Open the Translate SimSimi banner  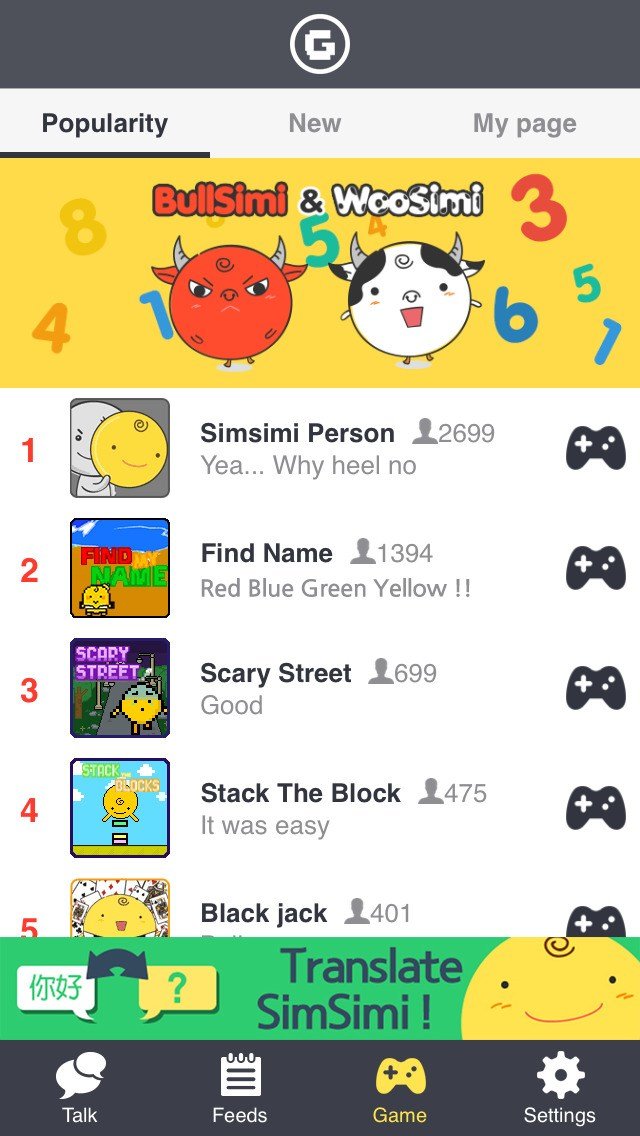click(x=320, y=988)
